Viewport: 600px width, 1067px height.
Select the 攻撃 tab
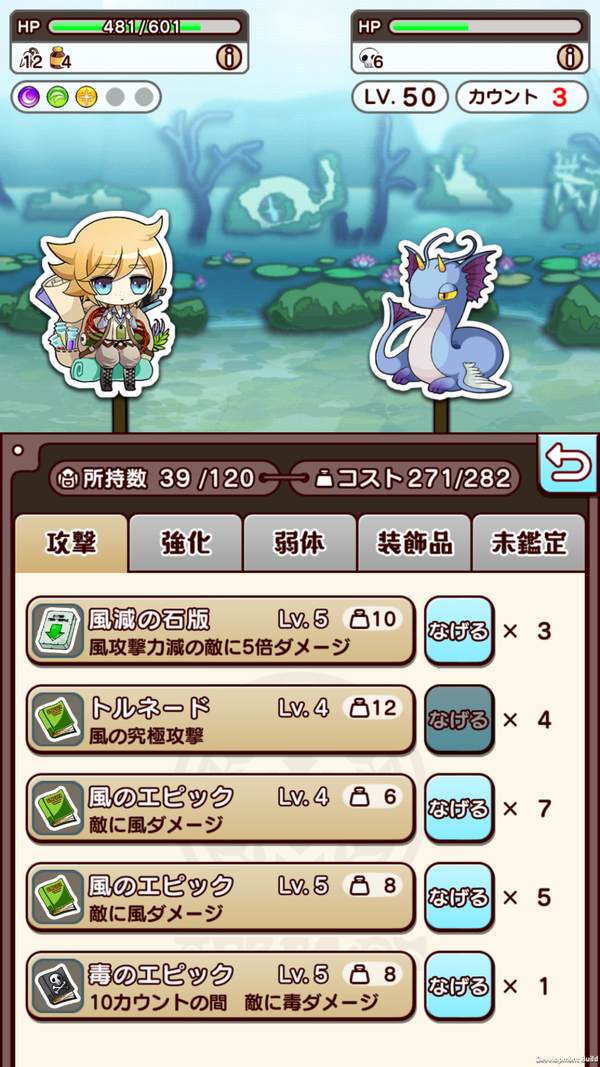pos(71,542)
